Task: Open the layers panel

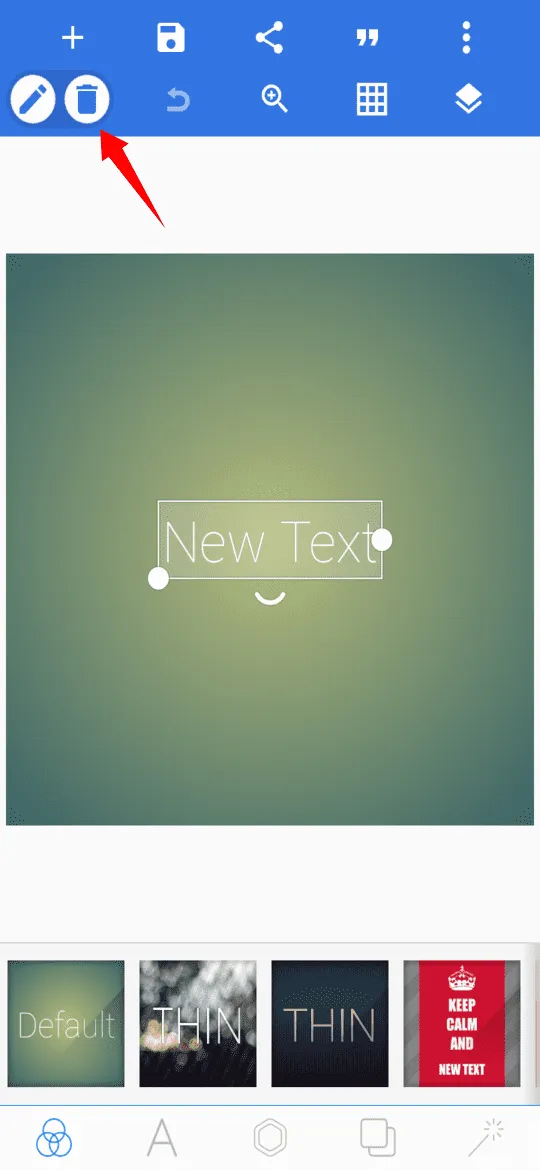Action: [x=468, y=99]
